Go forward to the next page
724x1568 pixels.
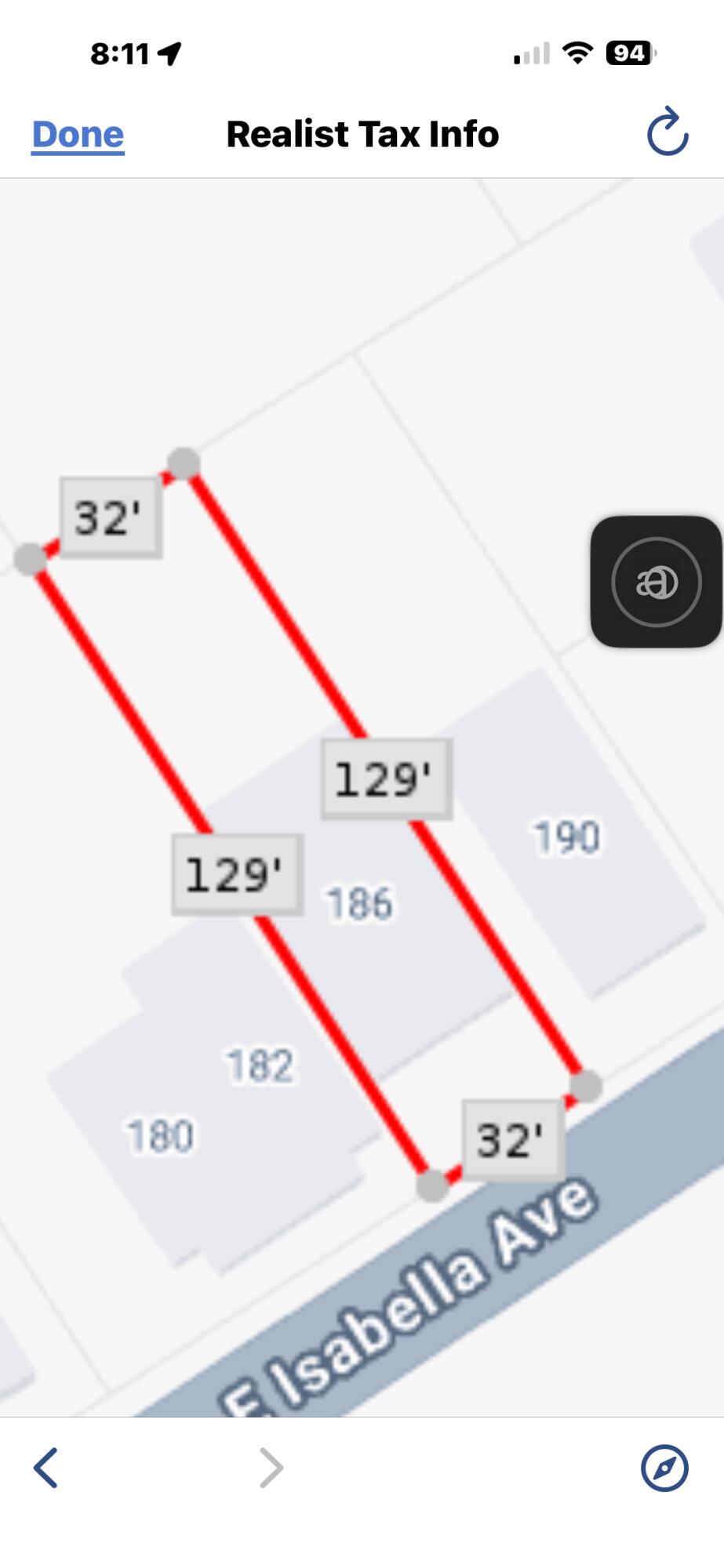[x=271, y=1468]
